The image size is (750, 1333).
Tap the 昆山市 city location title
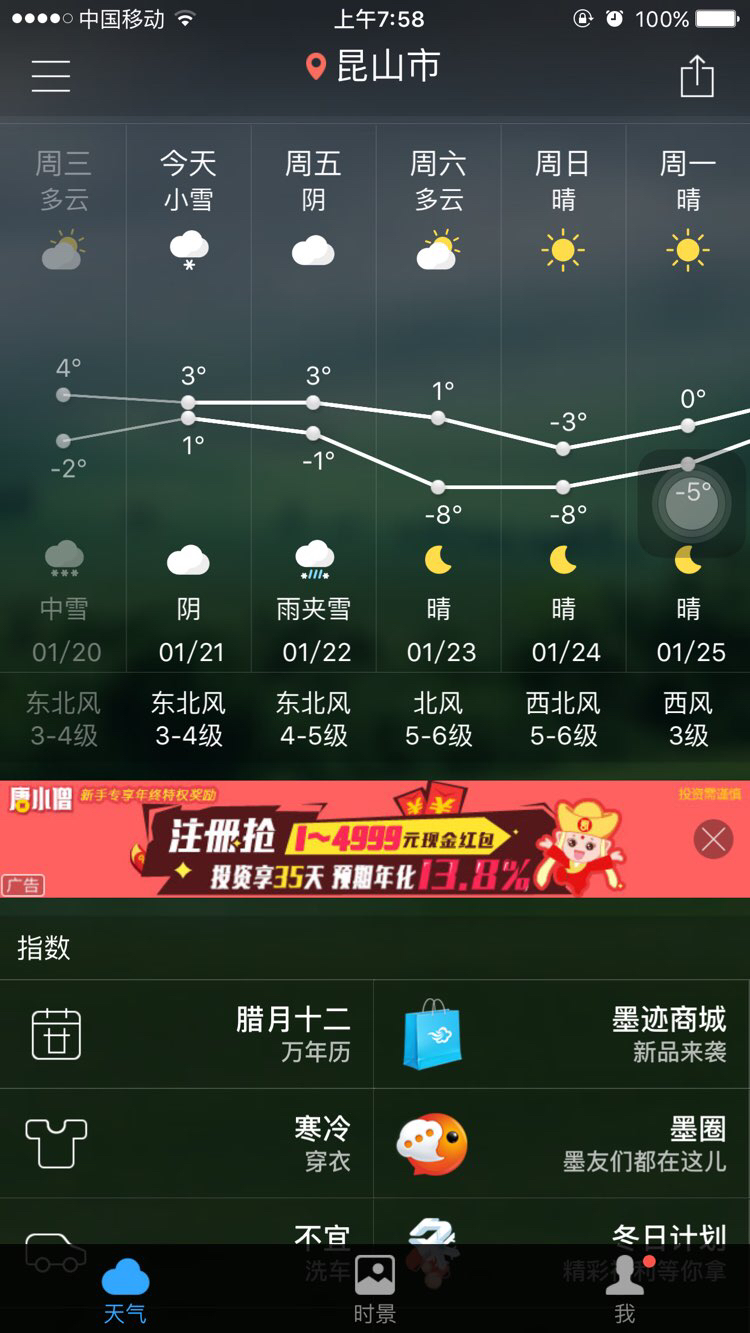[x=374, y=67]
